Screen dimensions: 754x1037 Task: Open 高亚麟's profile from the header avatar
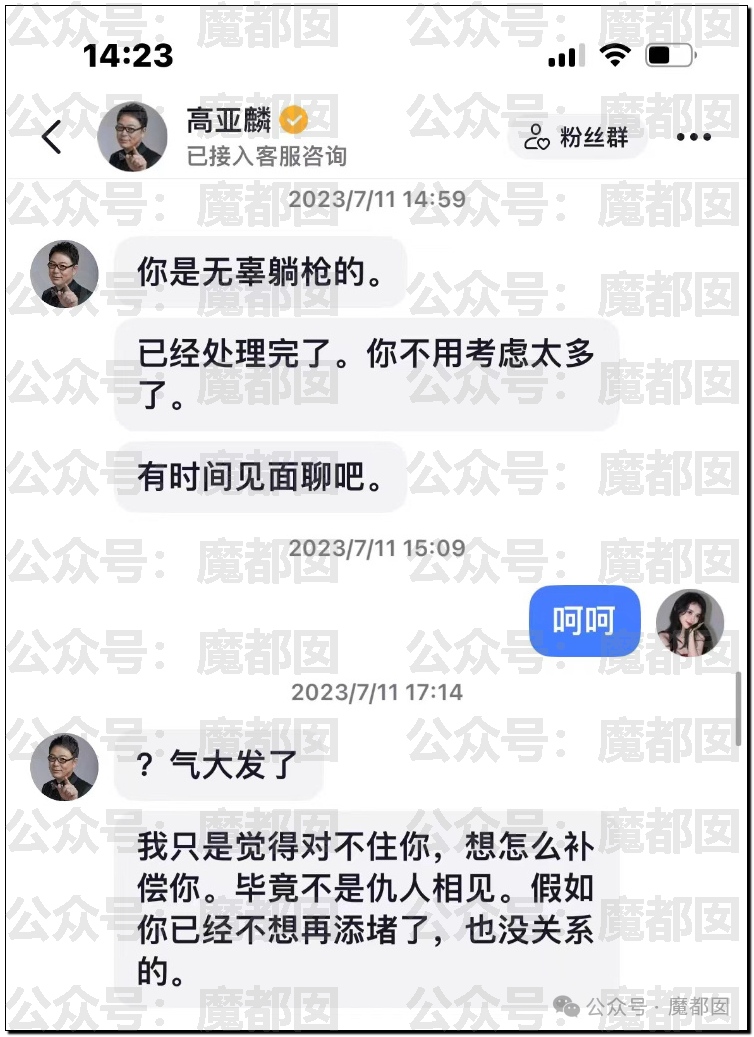click(132, 137)
